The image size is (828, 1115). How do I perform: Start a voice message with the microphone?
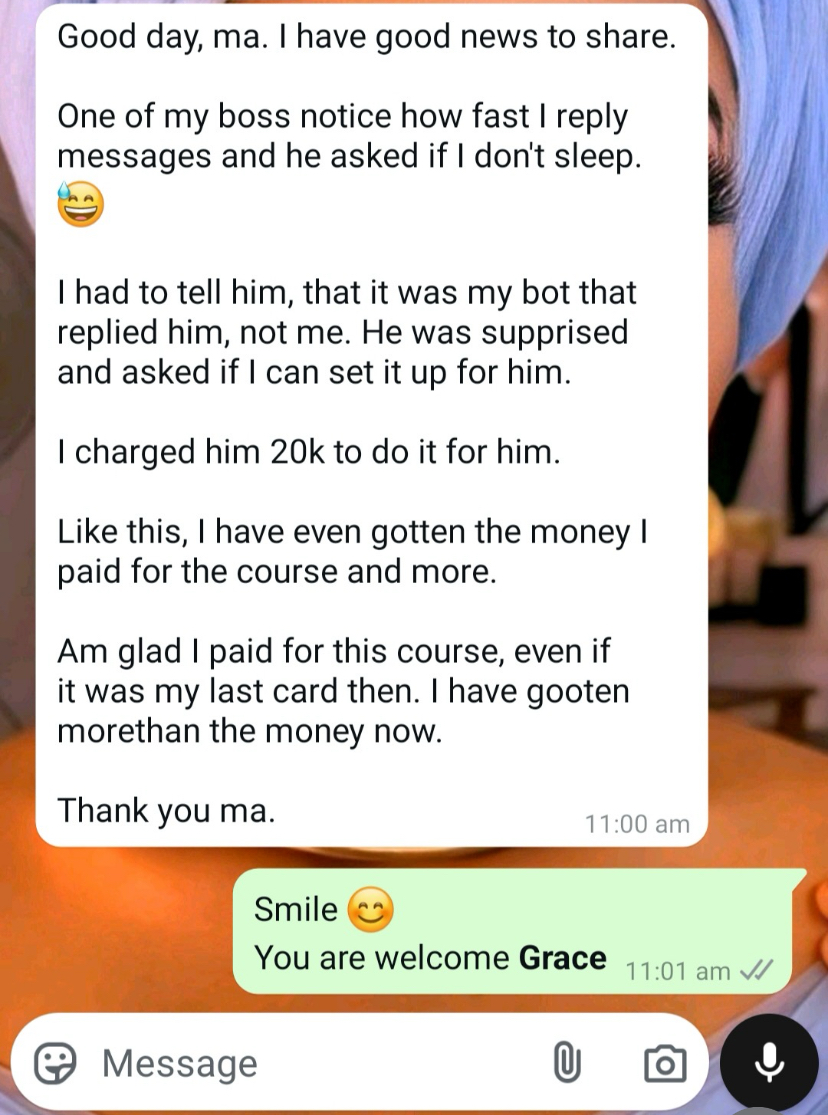pos(769,1062)
